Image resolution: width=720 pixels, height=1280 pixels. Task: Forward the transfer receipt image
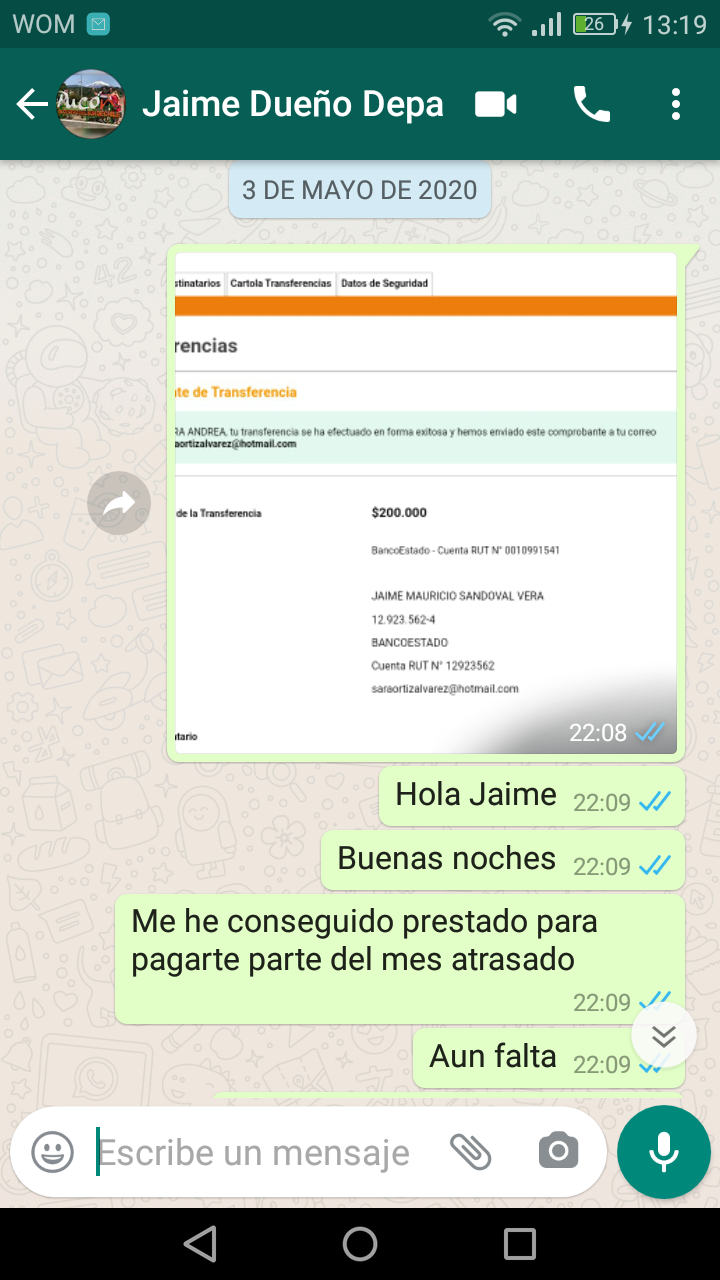click(x=119, y=503)
